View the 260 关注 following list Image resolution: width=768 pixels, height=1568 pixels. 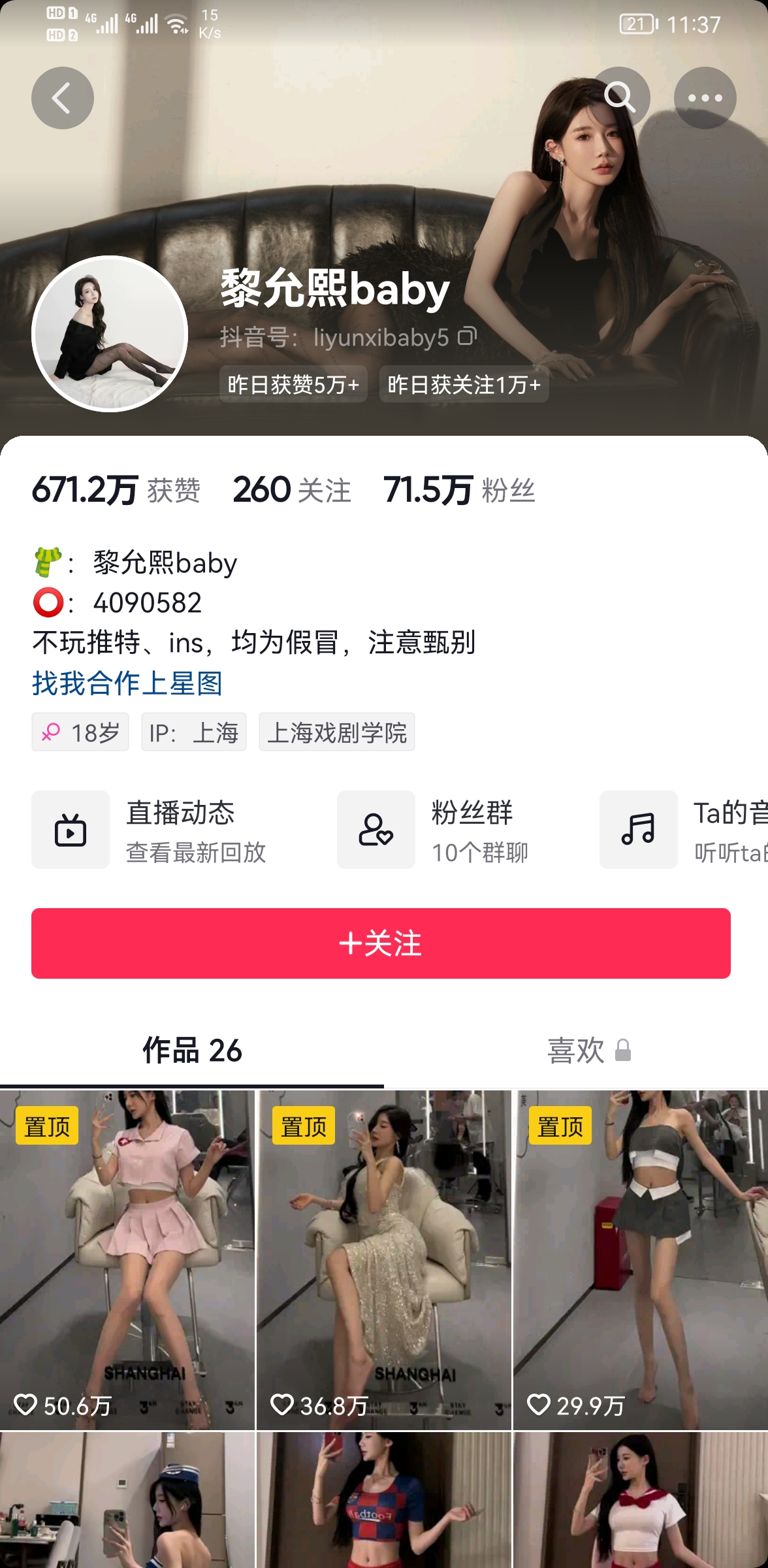tap(292, 490)
